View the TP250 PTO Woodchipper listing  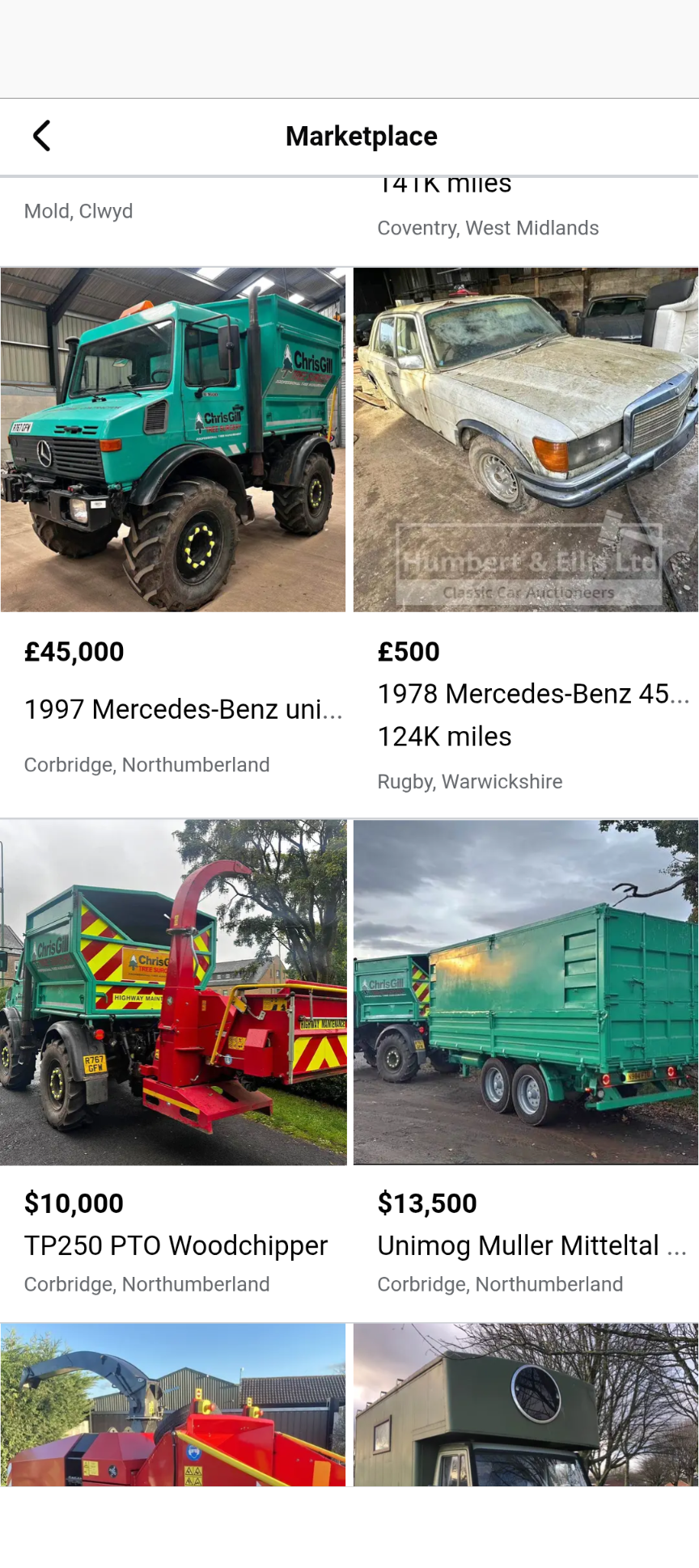173,992
